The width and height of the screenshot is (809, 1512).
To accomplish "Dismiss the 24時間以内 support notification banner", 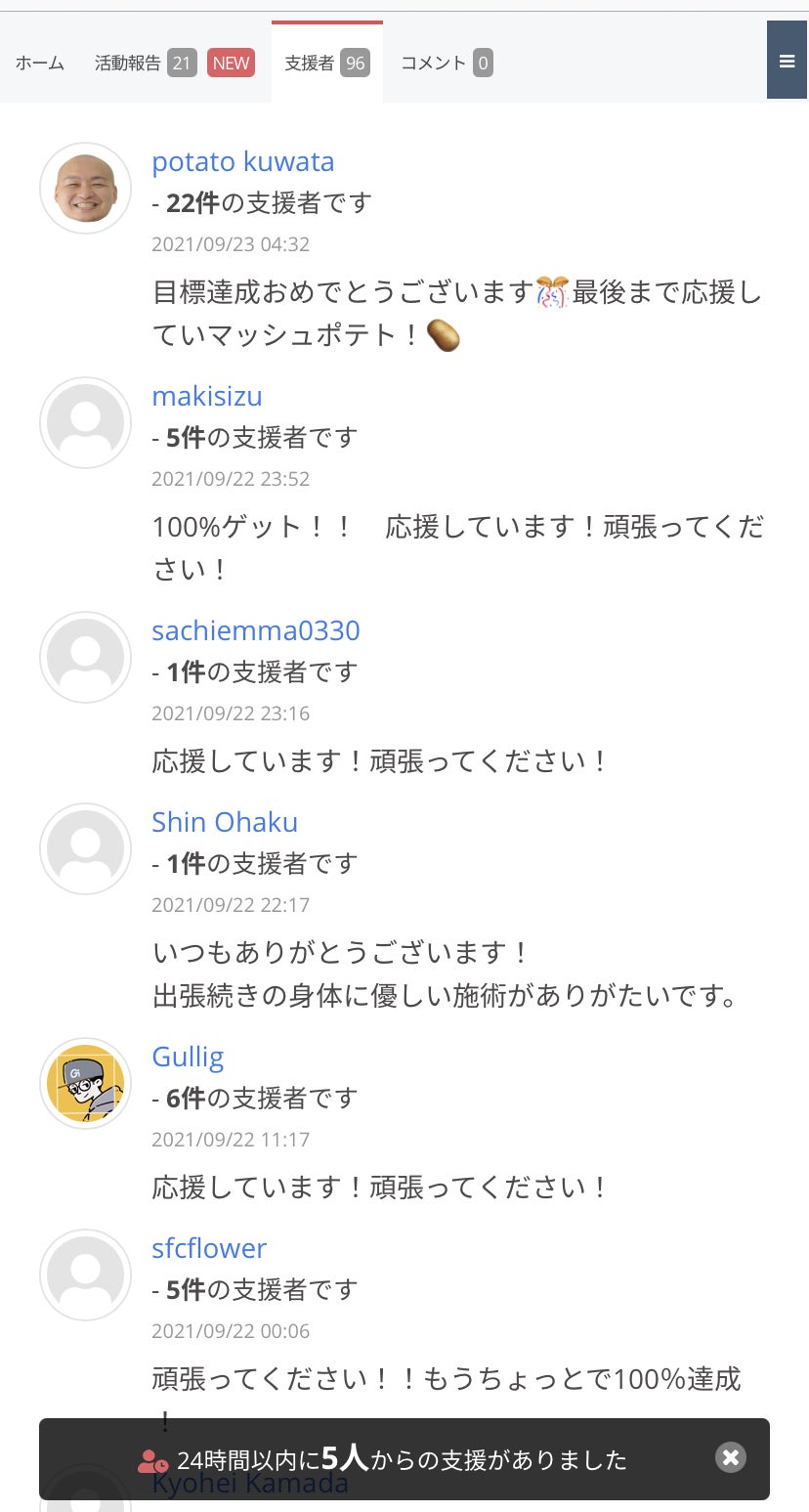I will coord(730,1457).
